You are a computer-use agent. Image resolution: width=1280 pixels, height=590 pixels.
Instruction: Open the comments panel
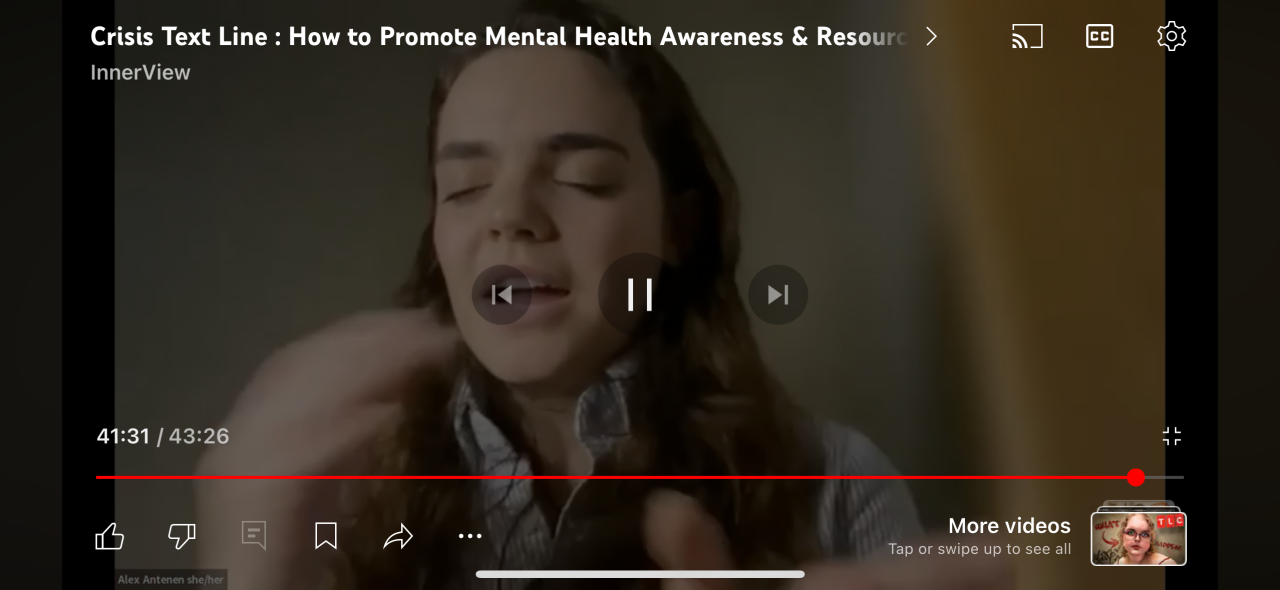pyautogui.click(x=254, y=537)
